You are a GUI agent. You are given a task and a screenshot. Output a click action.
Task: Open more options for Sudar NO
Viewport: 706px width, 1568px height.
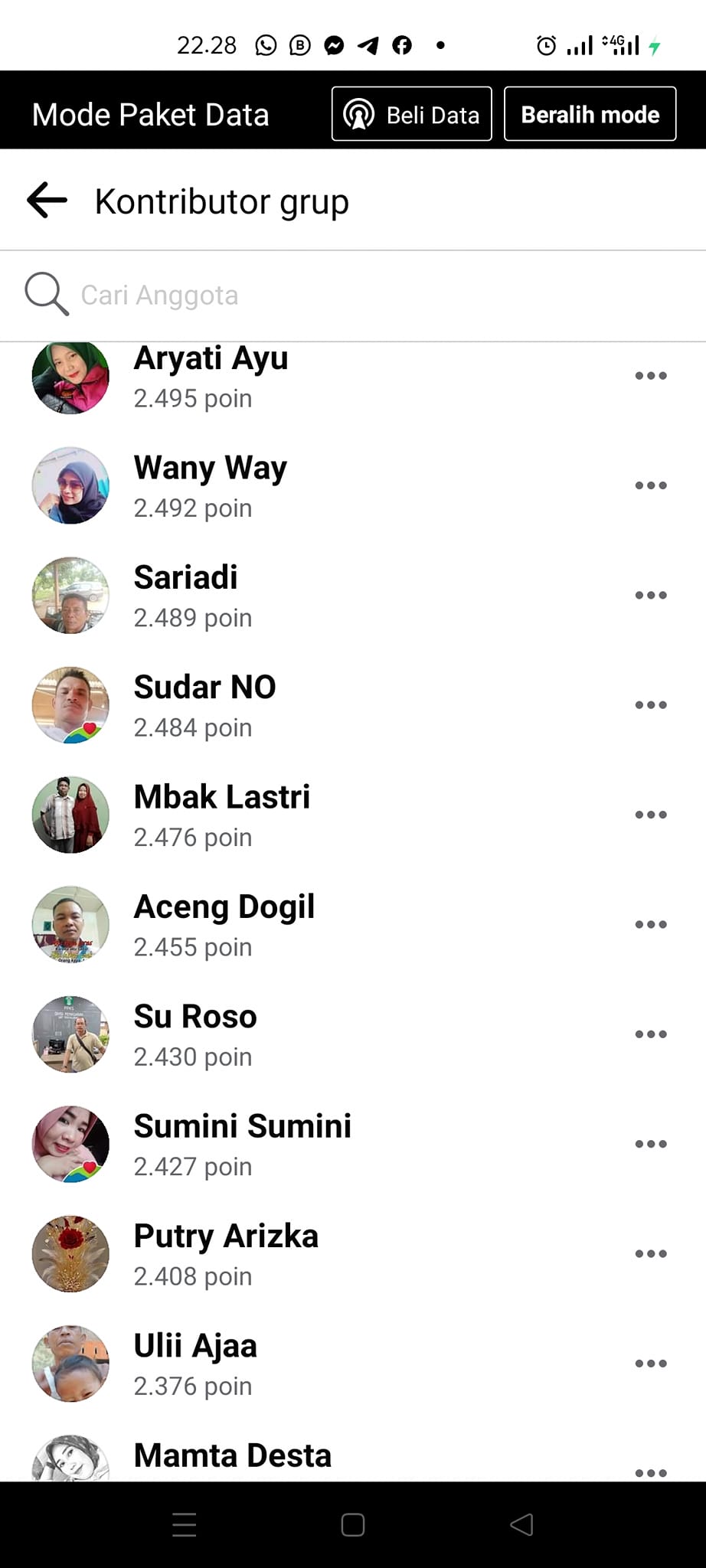coord(651,705)
